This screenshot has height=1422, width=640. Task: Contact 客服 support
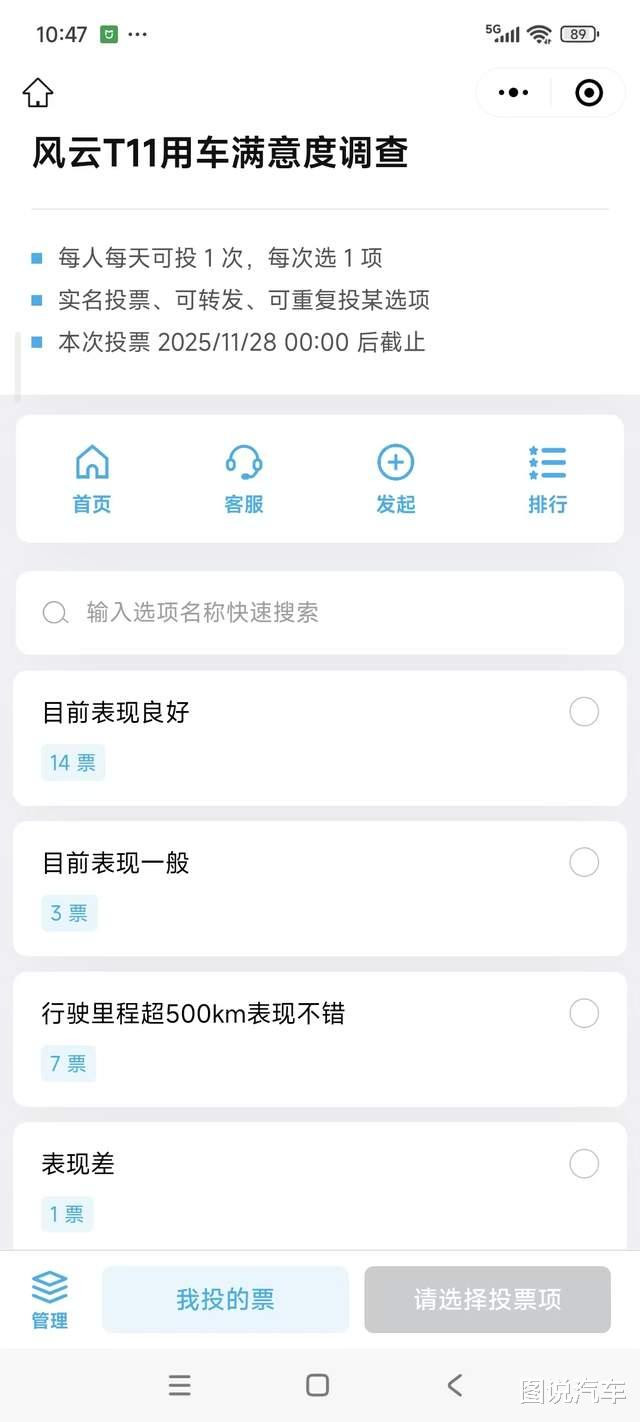click(243, 479)
